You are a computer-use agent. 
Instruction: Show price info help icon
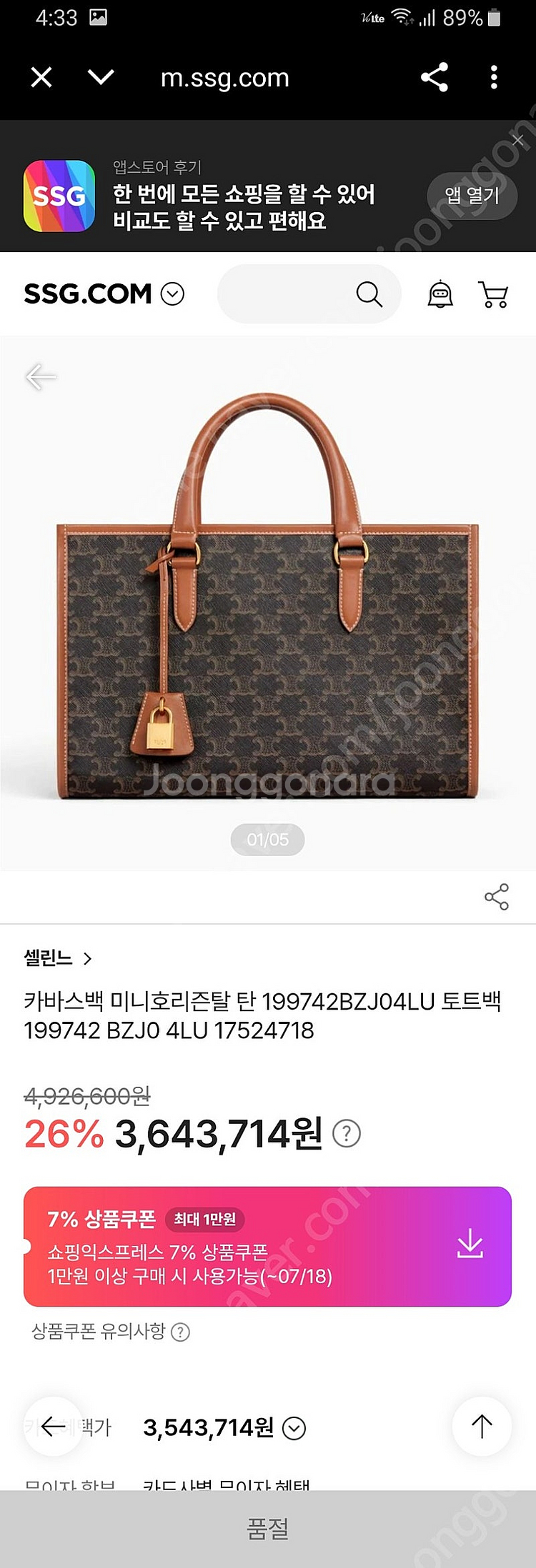pyautogui.click(x=347, y=1134)
